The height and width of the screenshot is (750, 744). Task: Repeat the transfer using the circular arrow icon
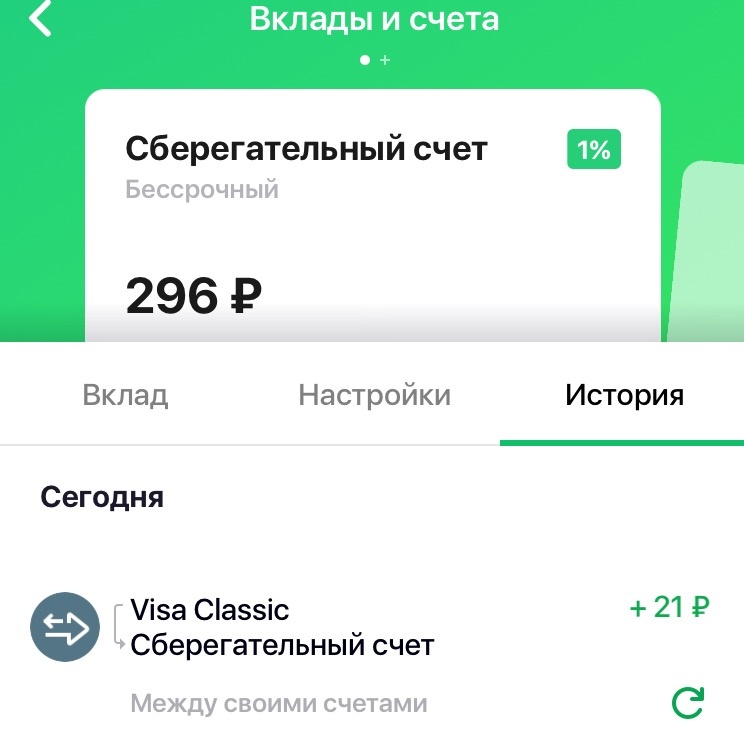click(688, 704)
